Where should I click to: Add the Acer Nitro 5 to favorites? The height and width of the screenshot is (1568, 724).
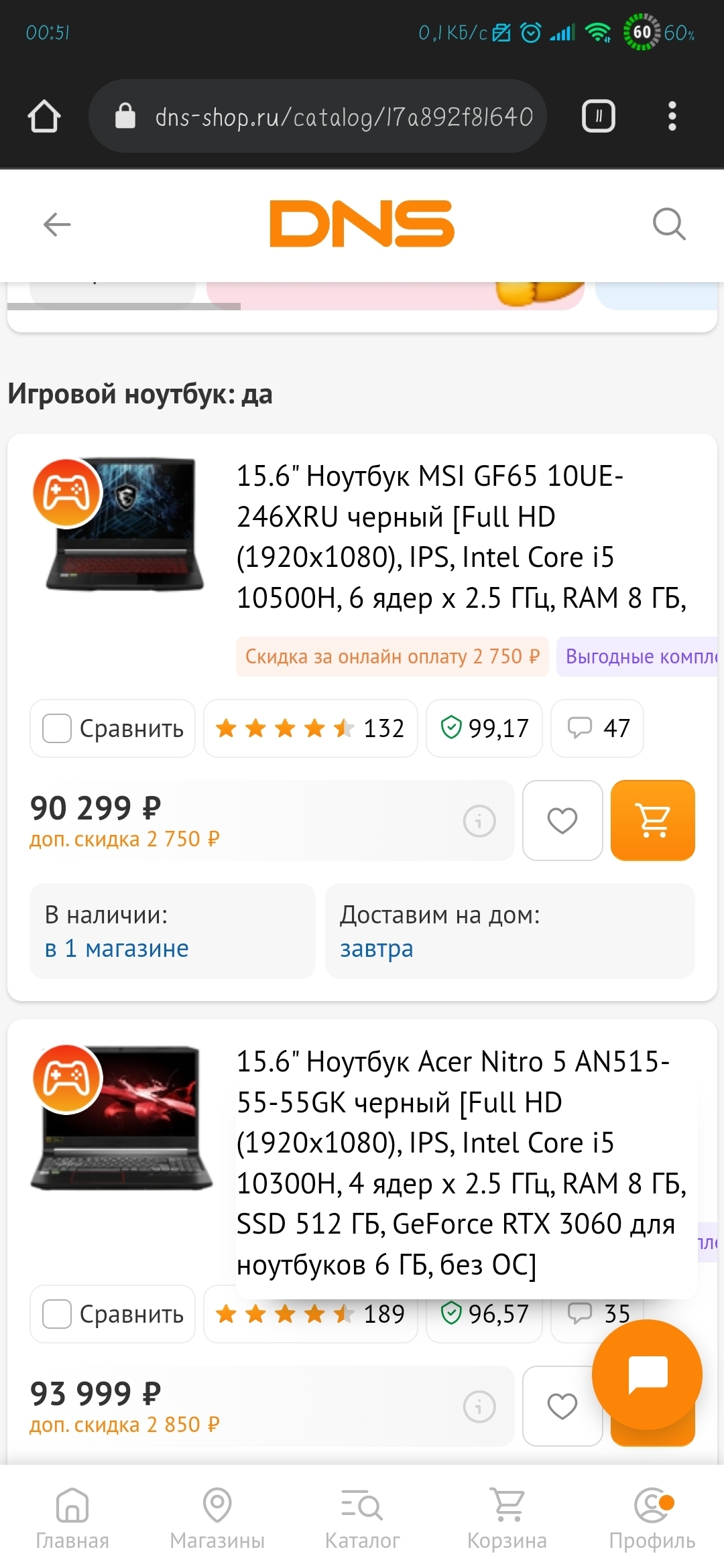click(562, 1406)
